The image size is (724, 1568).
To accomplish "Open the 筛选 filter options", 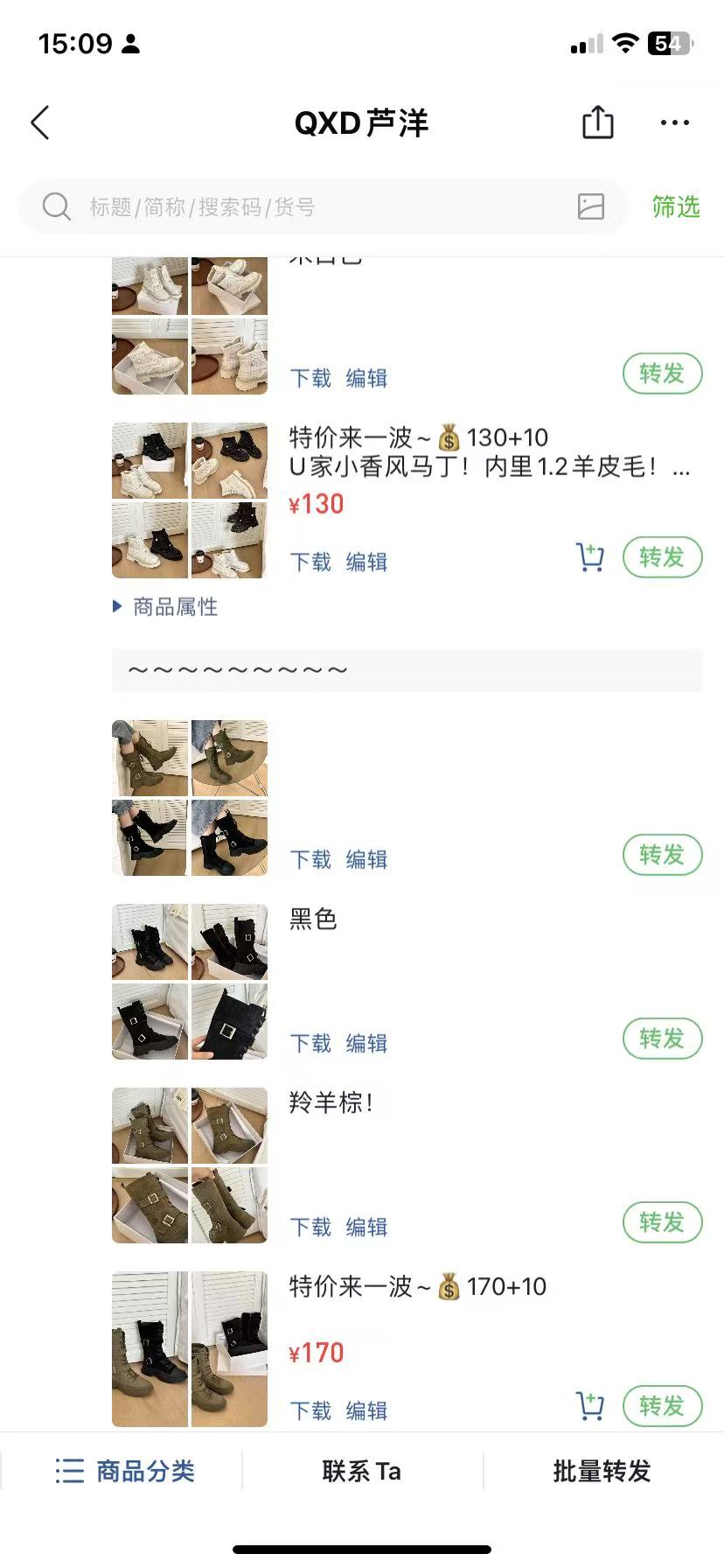I will tap(675, 207).
